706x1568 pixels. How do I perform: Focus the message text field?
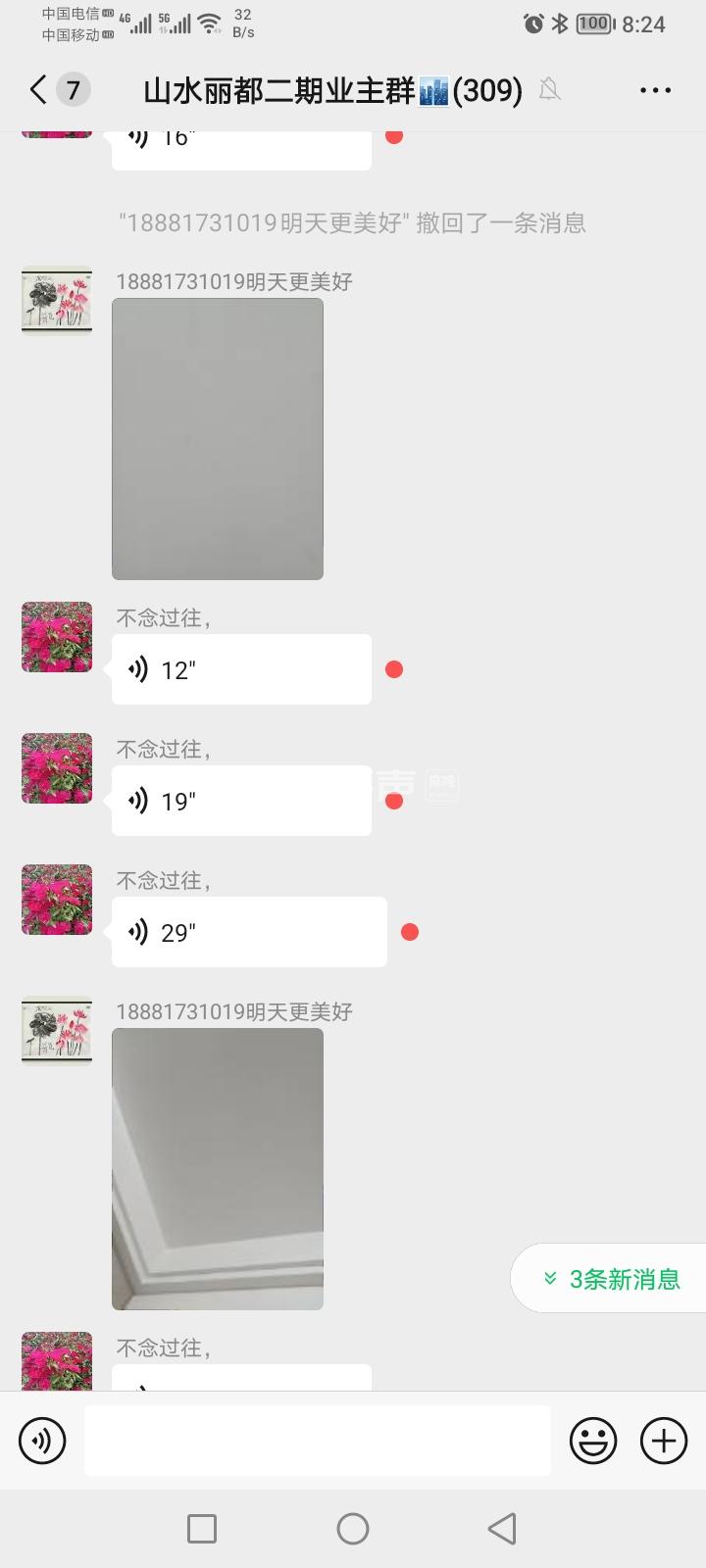point(317,1441)
